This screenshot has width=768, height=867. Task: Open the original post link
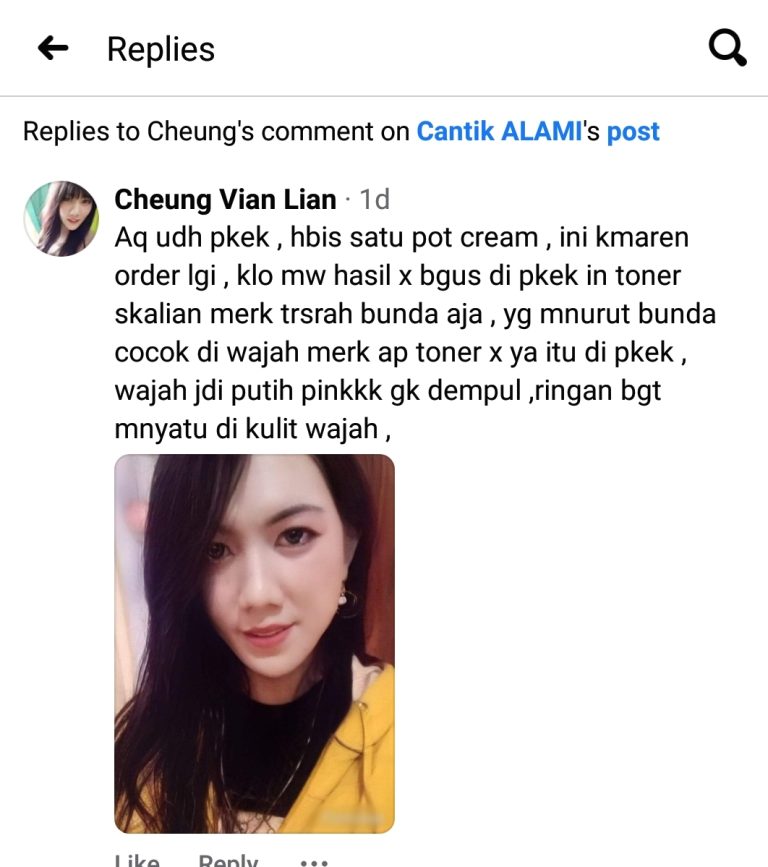pos(633,131)
